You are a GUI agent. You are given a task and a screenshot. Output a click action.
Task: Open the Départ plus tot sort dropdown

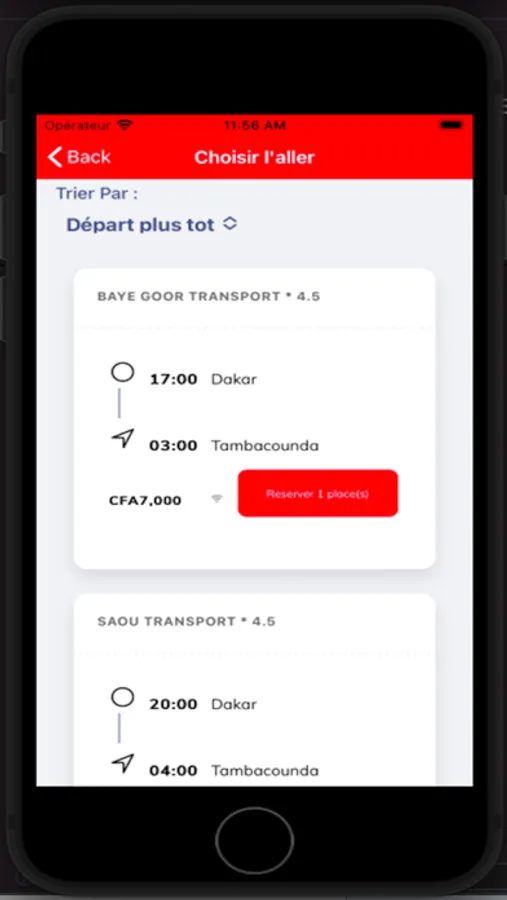(152, 224)
